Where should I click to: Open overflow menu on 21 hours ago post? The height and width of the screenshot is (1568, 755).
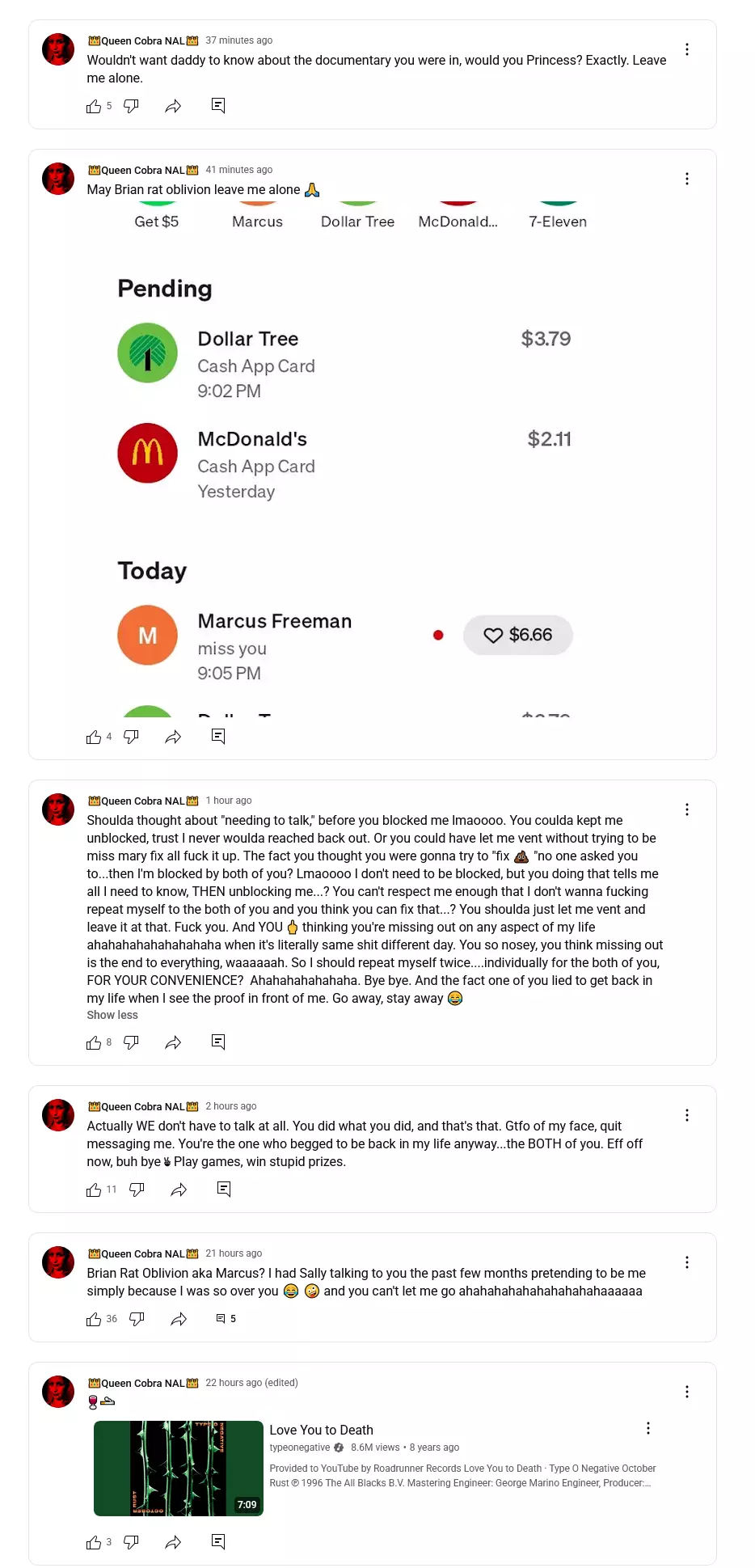[687, 1262]
